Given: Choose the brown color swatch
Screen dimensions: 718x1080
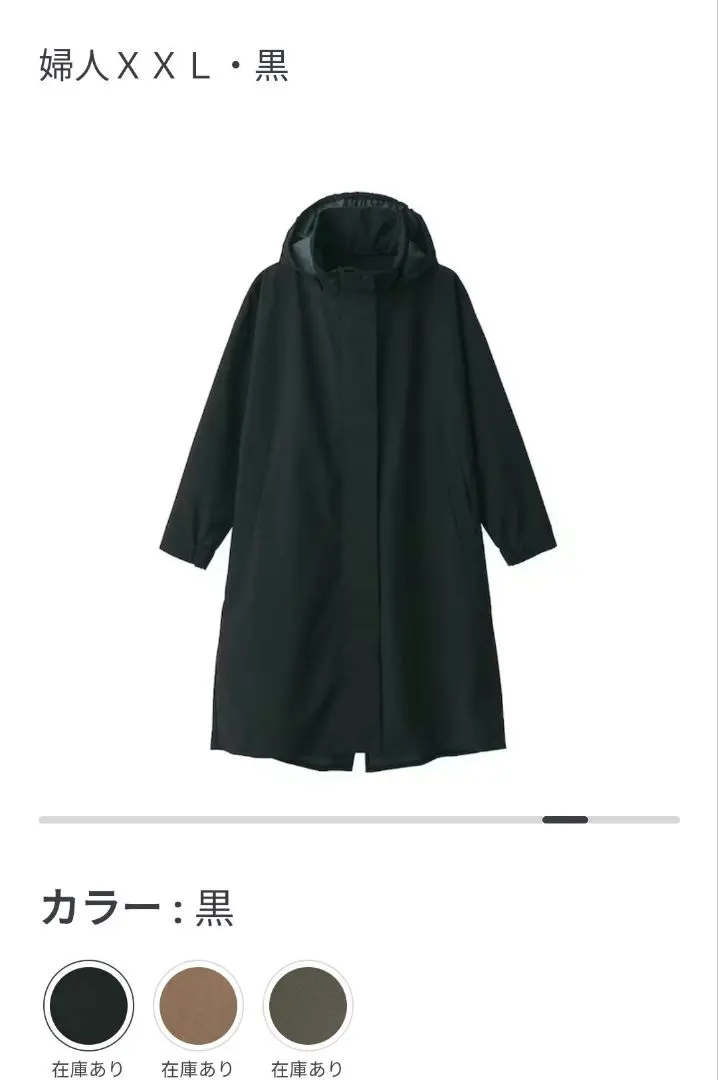Looking at the screenshot, I should (x=198, y=1006).
